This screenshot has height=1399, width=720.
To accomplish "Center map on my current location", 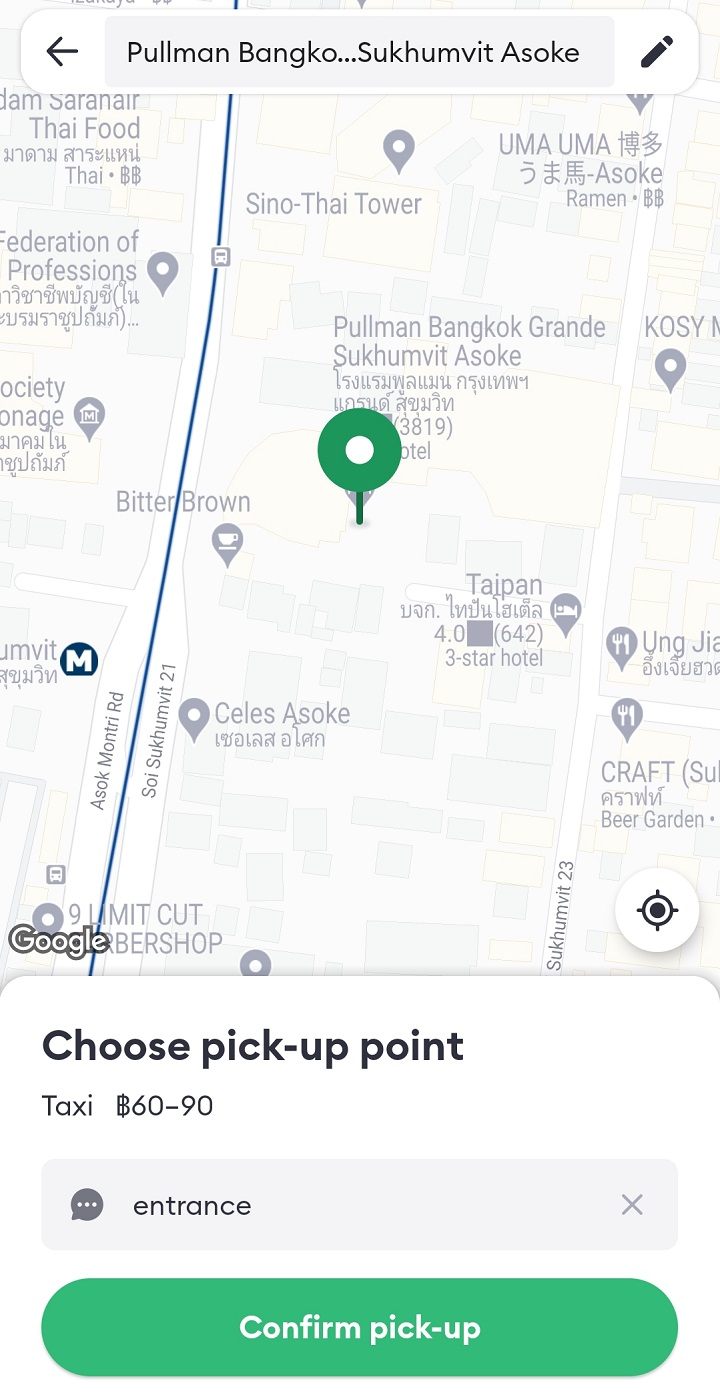I will 657,910.
